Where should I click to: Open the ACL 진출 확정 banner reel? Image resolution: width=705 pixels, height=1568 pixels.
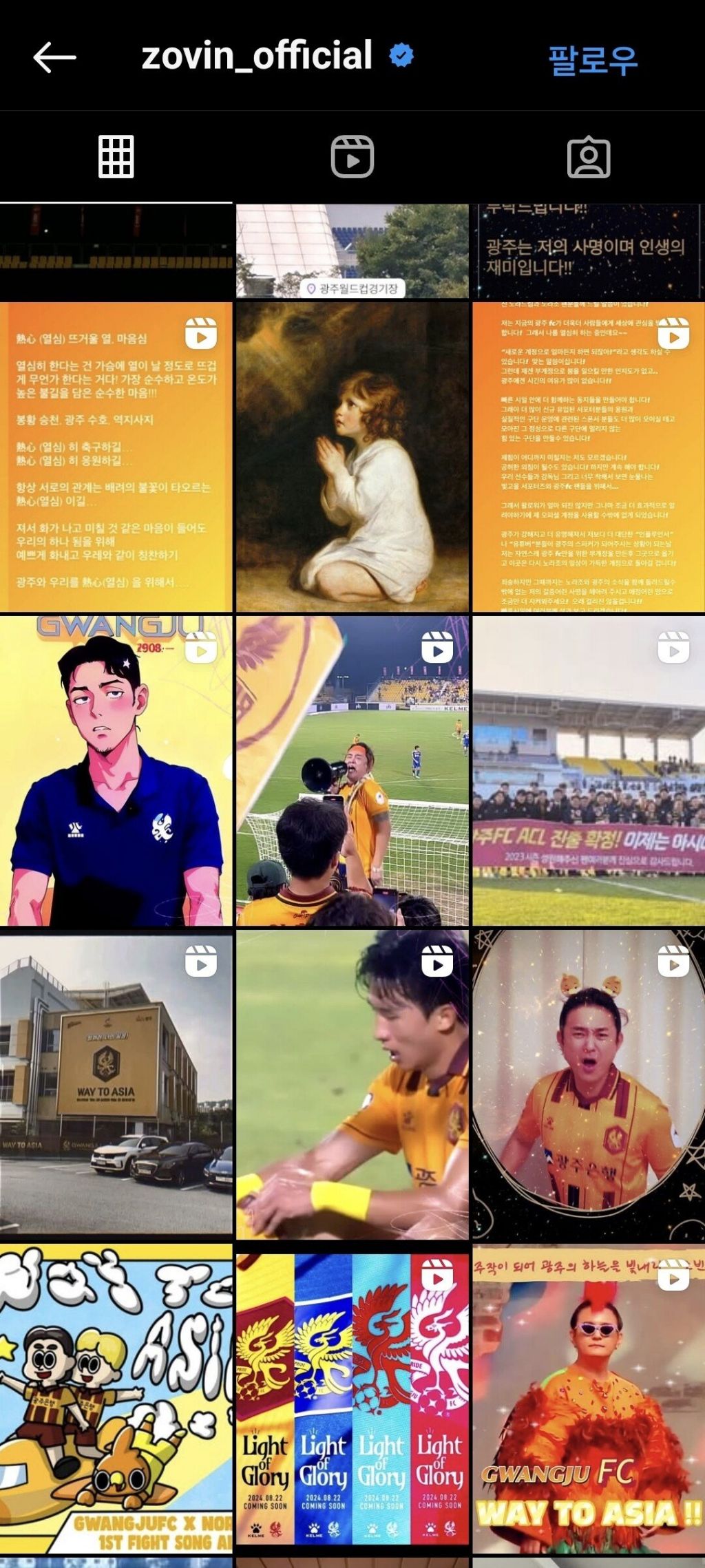coord(588,771)
